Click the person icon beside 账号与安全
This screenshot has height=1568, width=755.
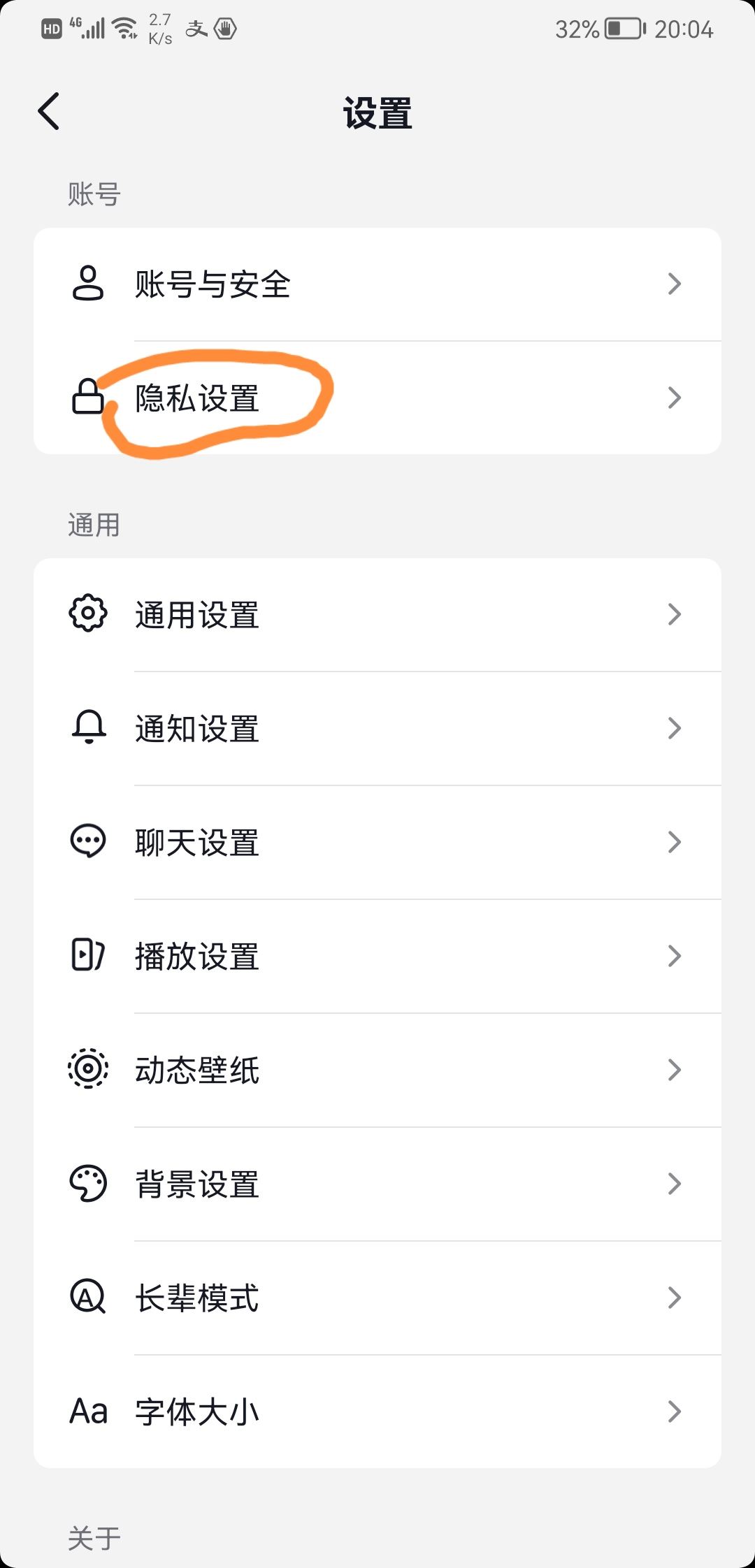(x=87, y=283)
